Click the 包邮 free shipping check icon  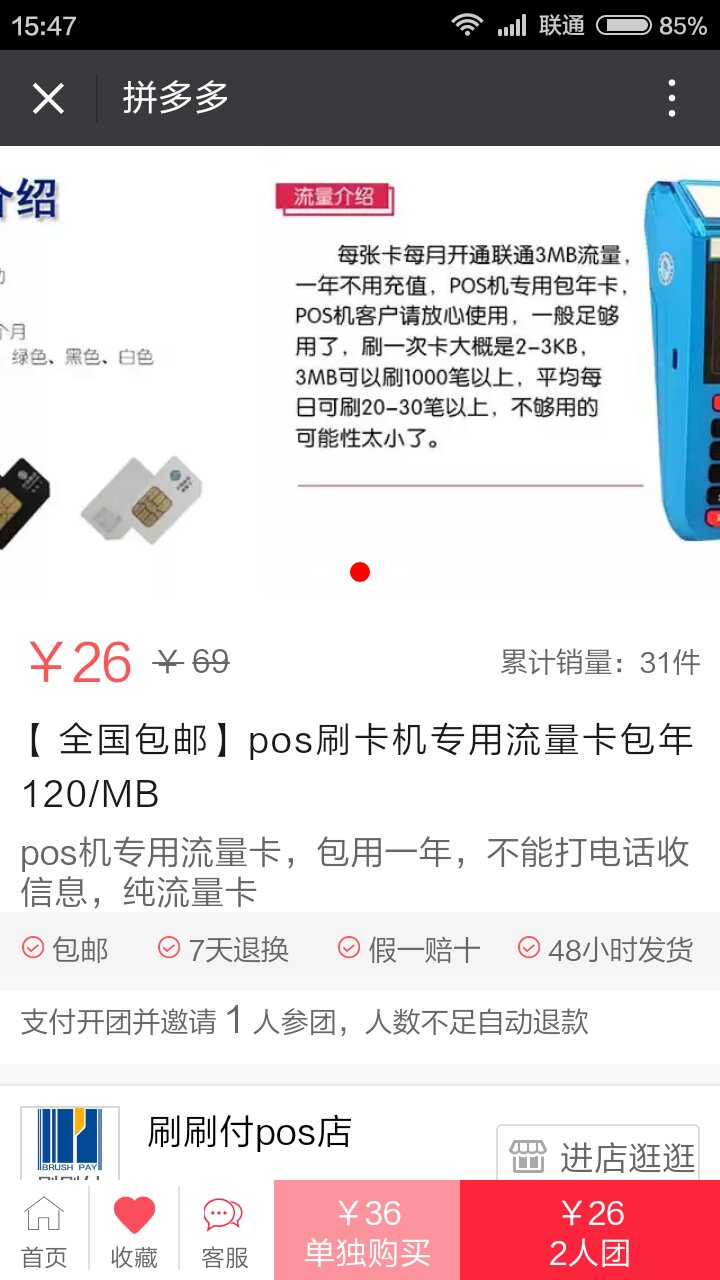pyautogui.click(x=32, y=948)
